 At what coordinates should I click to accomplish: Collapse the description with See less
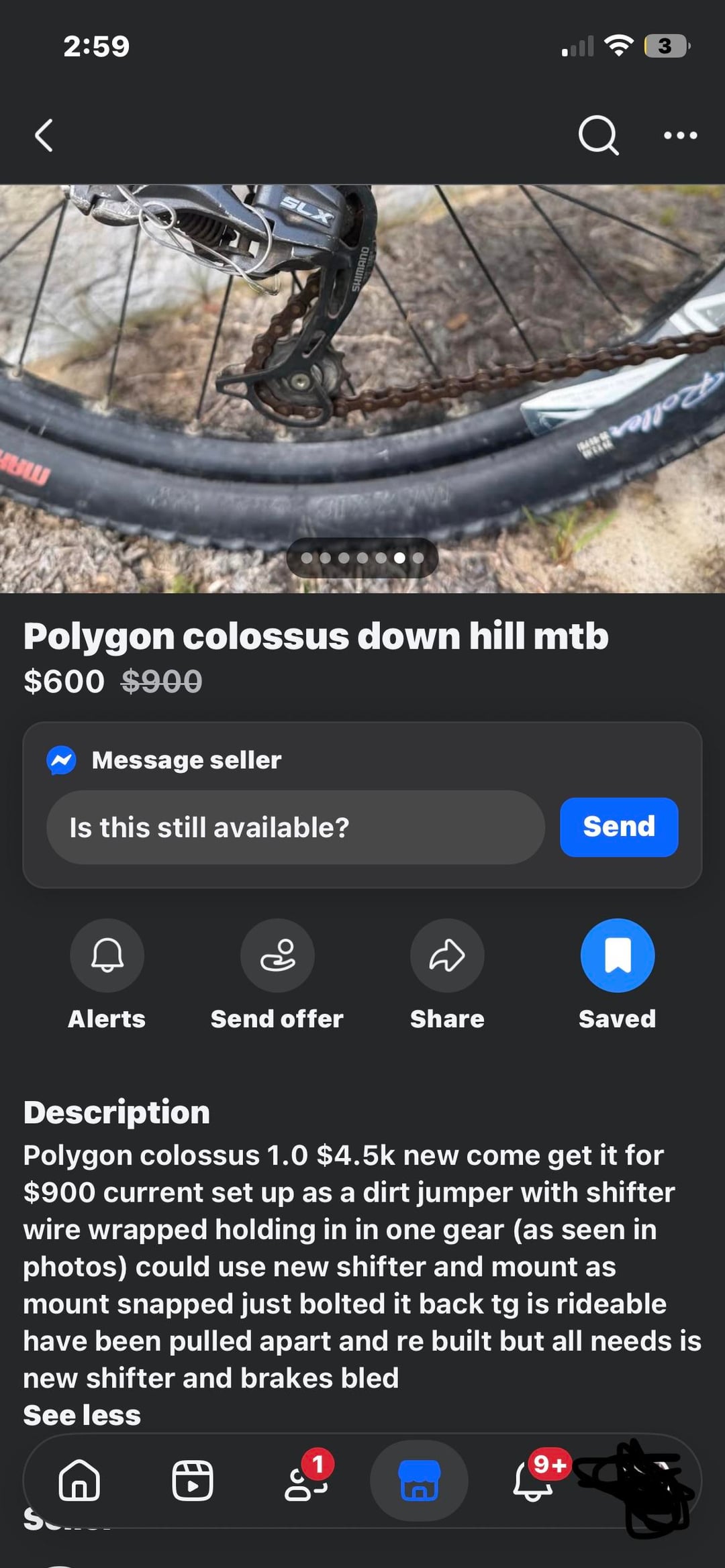[x=82, y=1415]
